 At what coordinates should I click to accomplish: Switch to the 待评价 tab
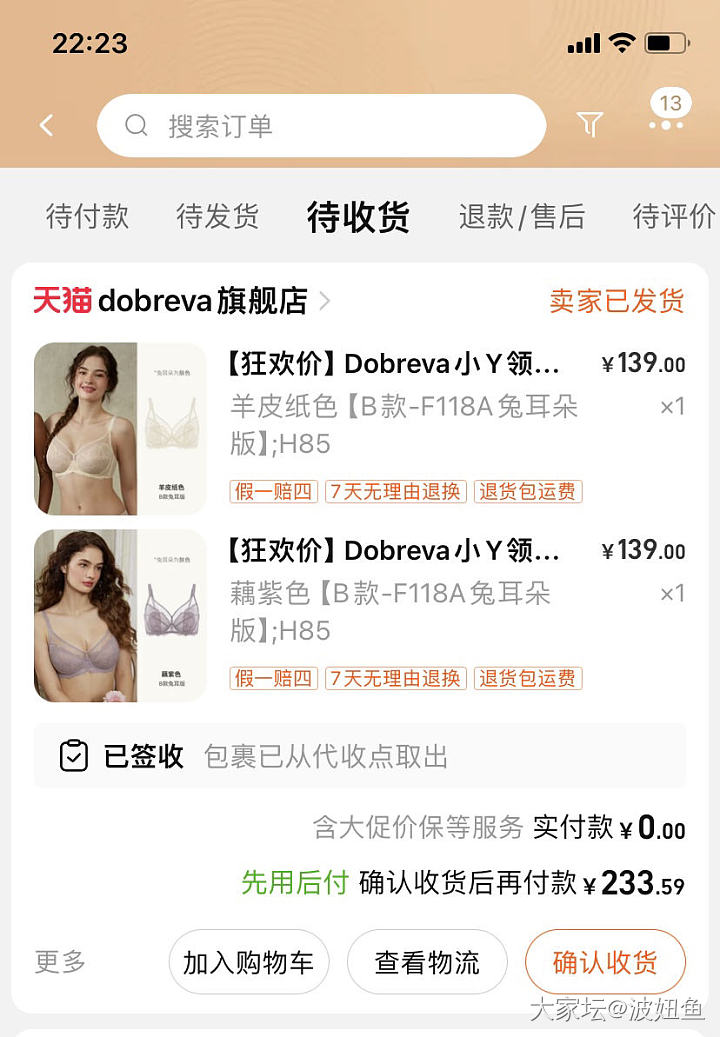pos(674,216)
